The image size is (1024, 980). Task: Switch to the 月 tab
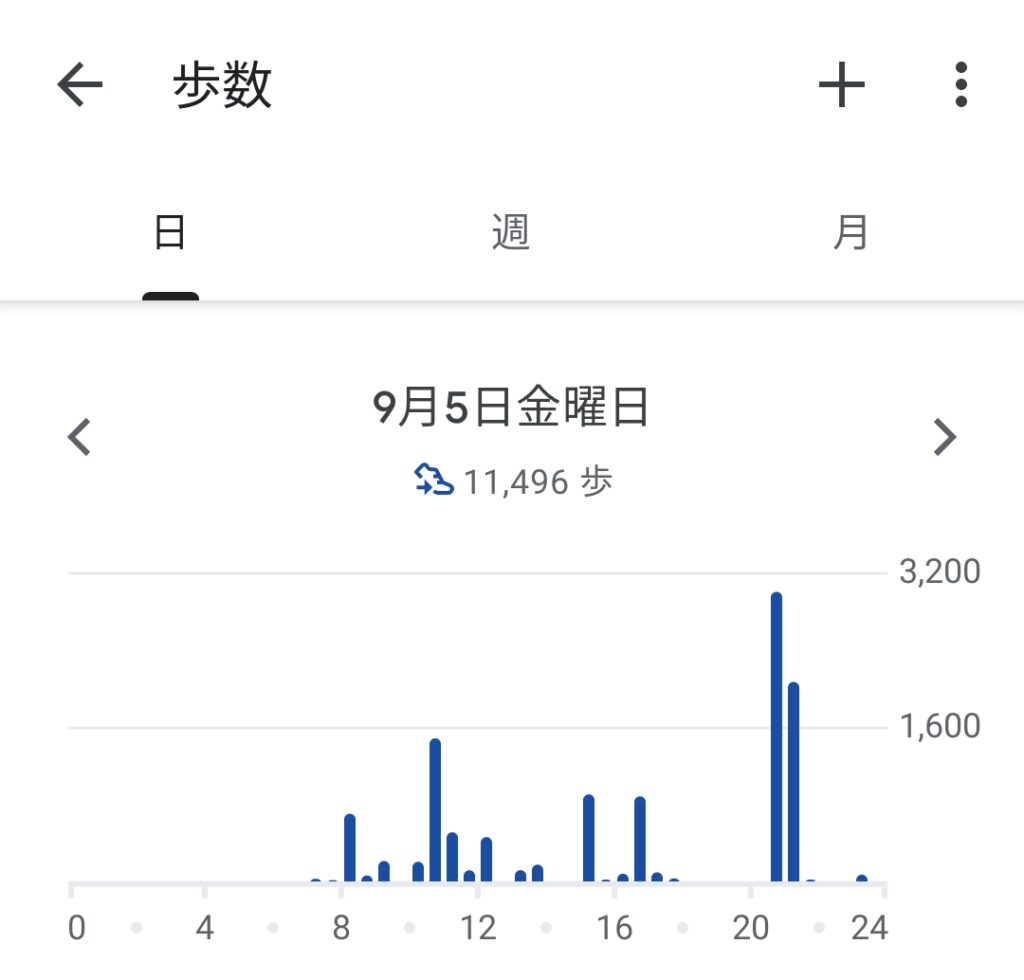tap(851, 234)
